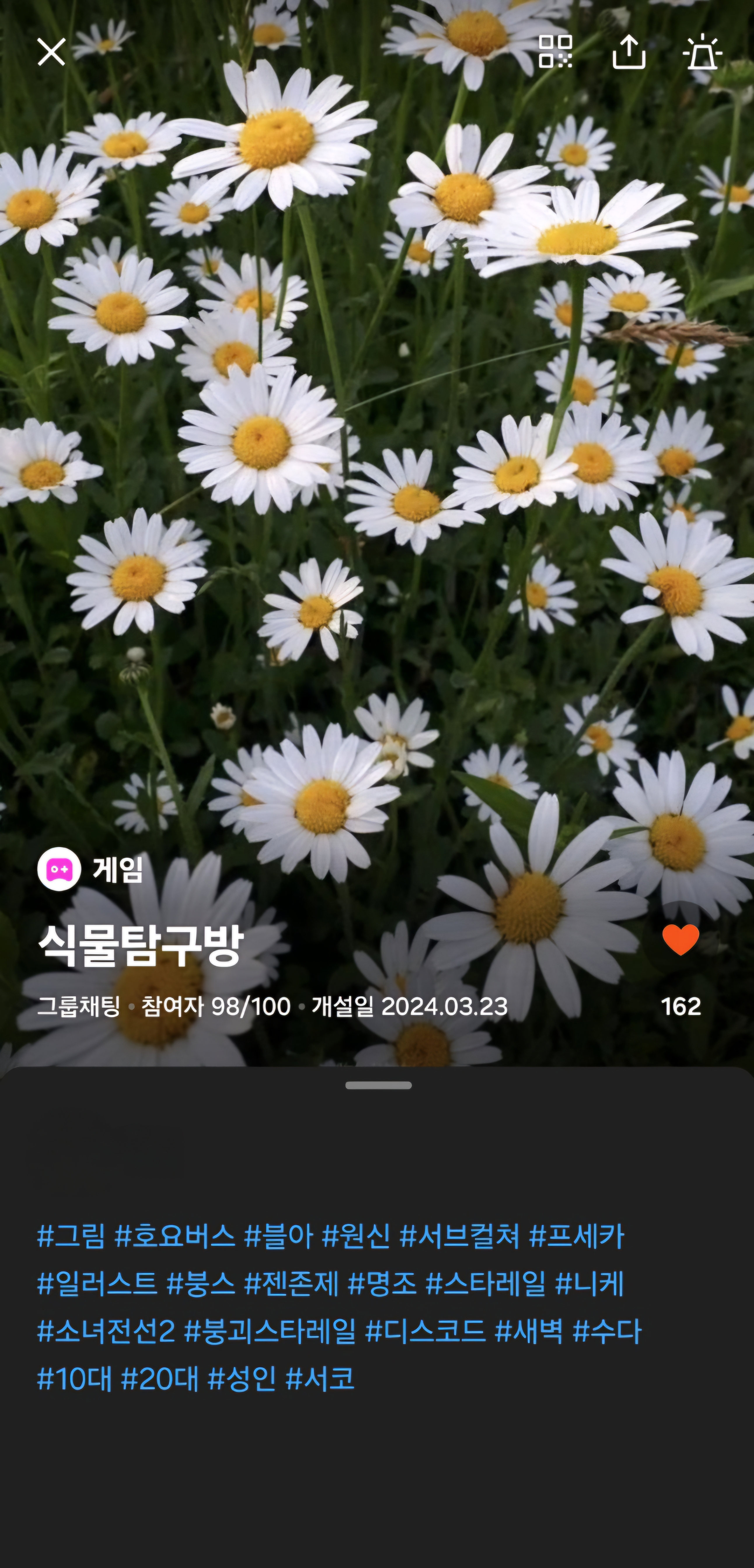Browse chats tagged #서브컬쳐
This screenshot has height=1568, width=754.
460,1236
